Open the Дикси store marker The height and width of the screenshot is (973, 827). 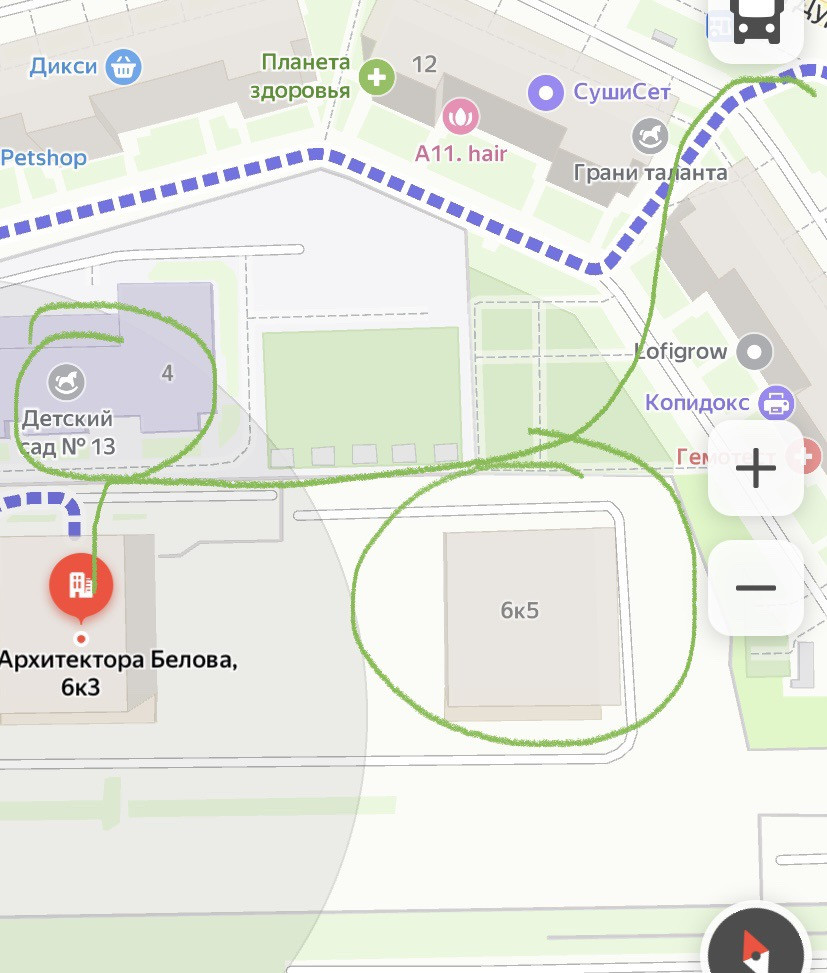(x=124, y=67)
